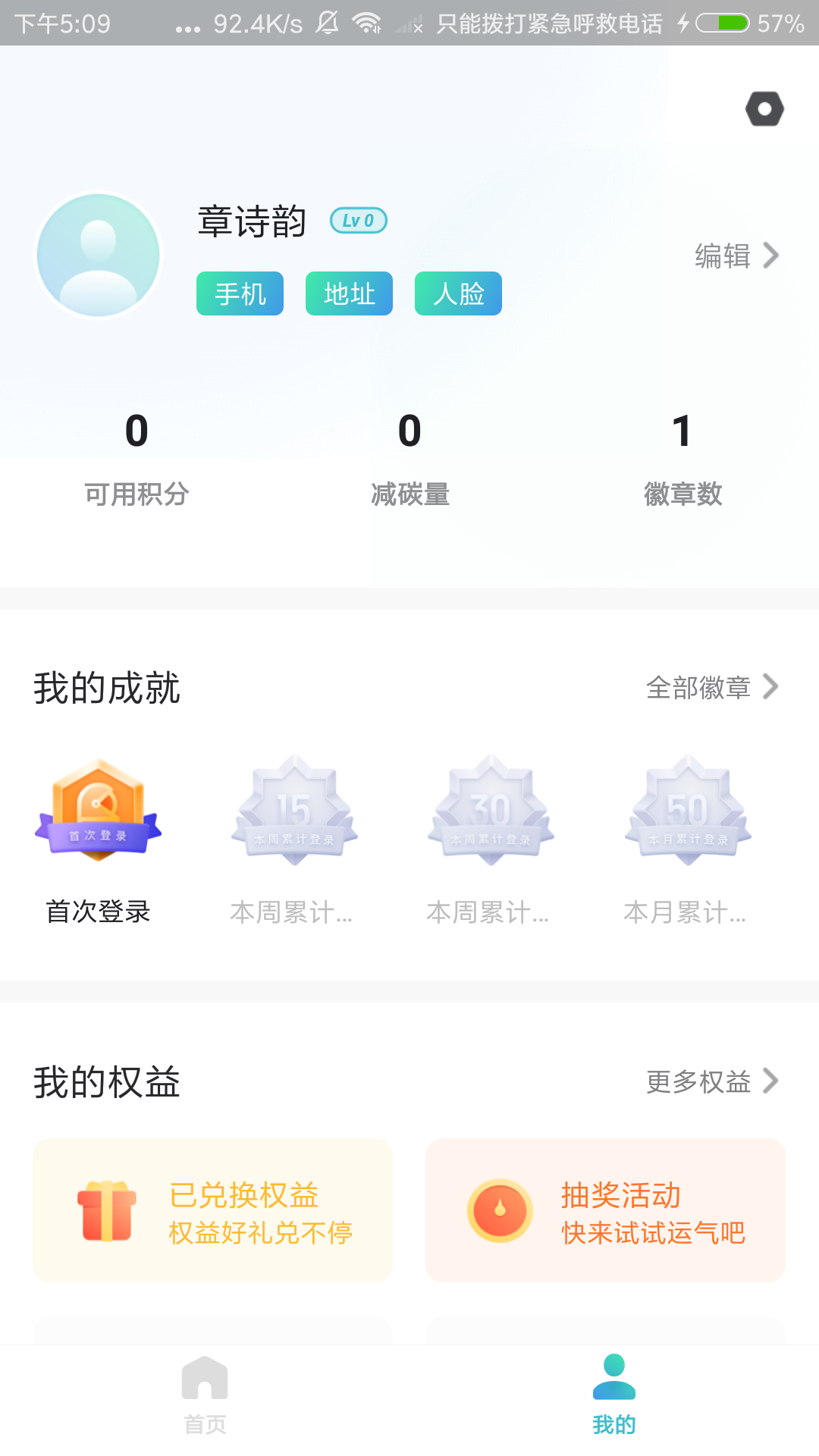Image resolution: width=819 pixels, height=1456 pixels.
Task: Tap the 手机 verification tag
Action: [240, 293]
